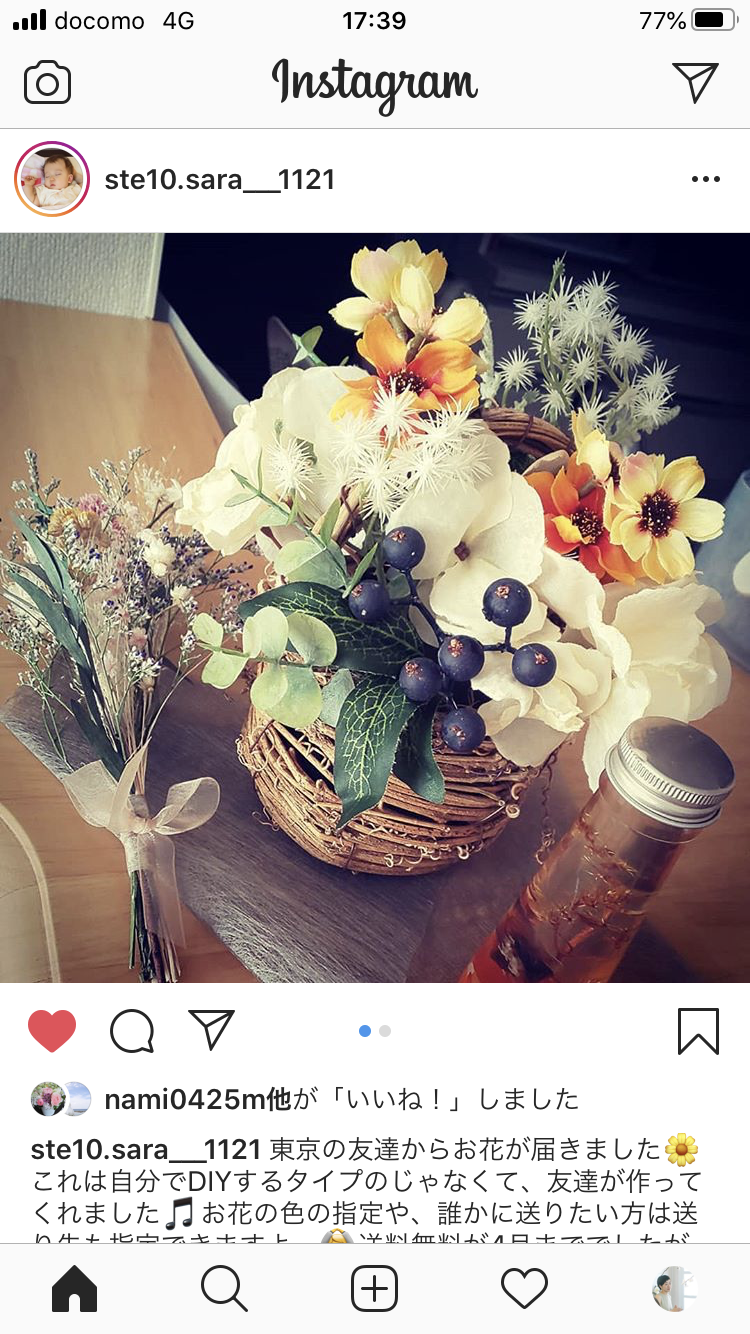Image resolution: width=750 pixels, height=1334 pixels.
Task: Share this post via the paper plane
Action: [211, 1030]
